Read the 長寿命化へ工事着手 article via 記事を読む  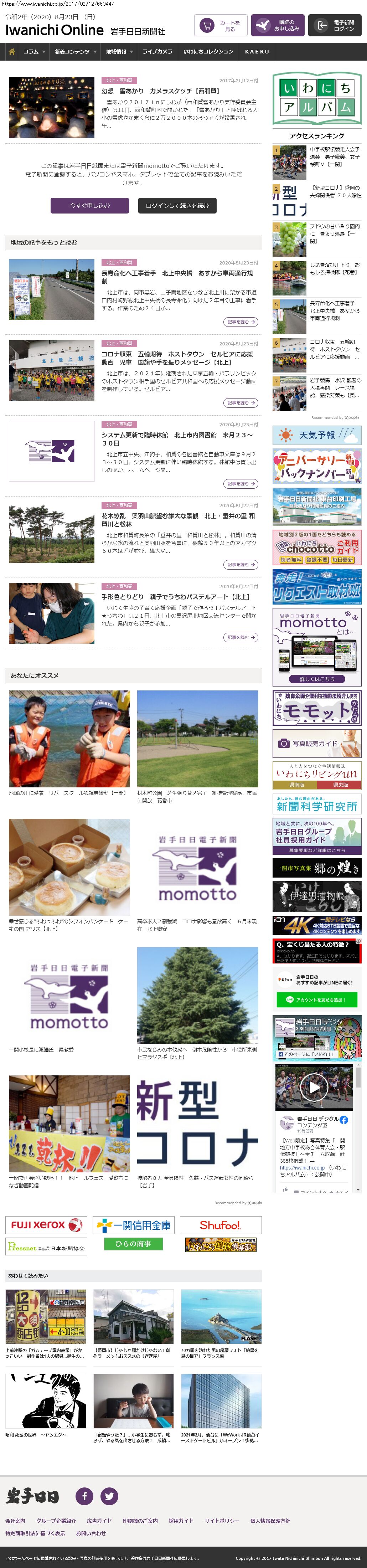coord(241,322)
